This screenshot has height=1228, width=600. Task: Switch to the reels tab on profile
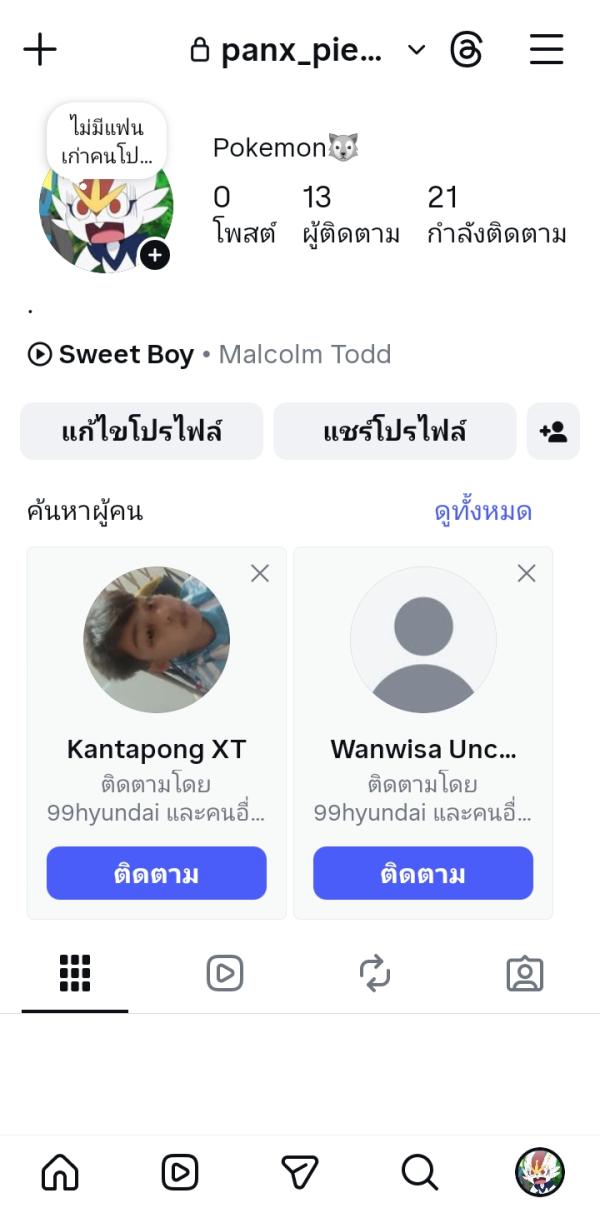pos(225,973)
